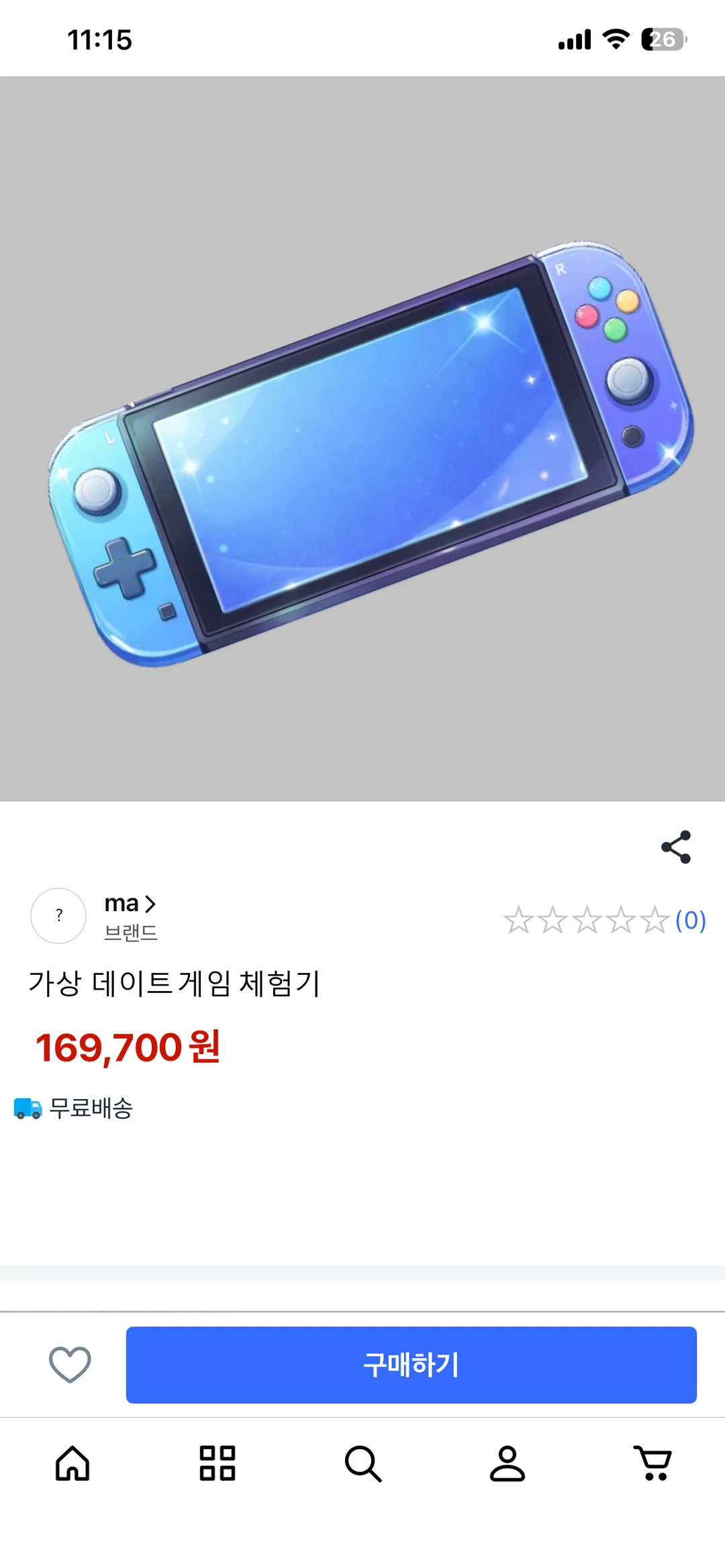Open the search tab
The width and height of the screenshot is (725, 1568).
362,1463
